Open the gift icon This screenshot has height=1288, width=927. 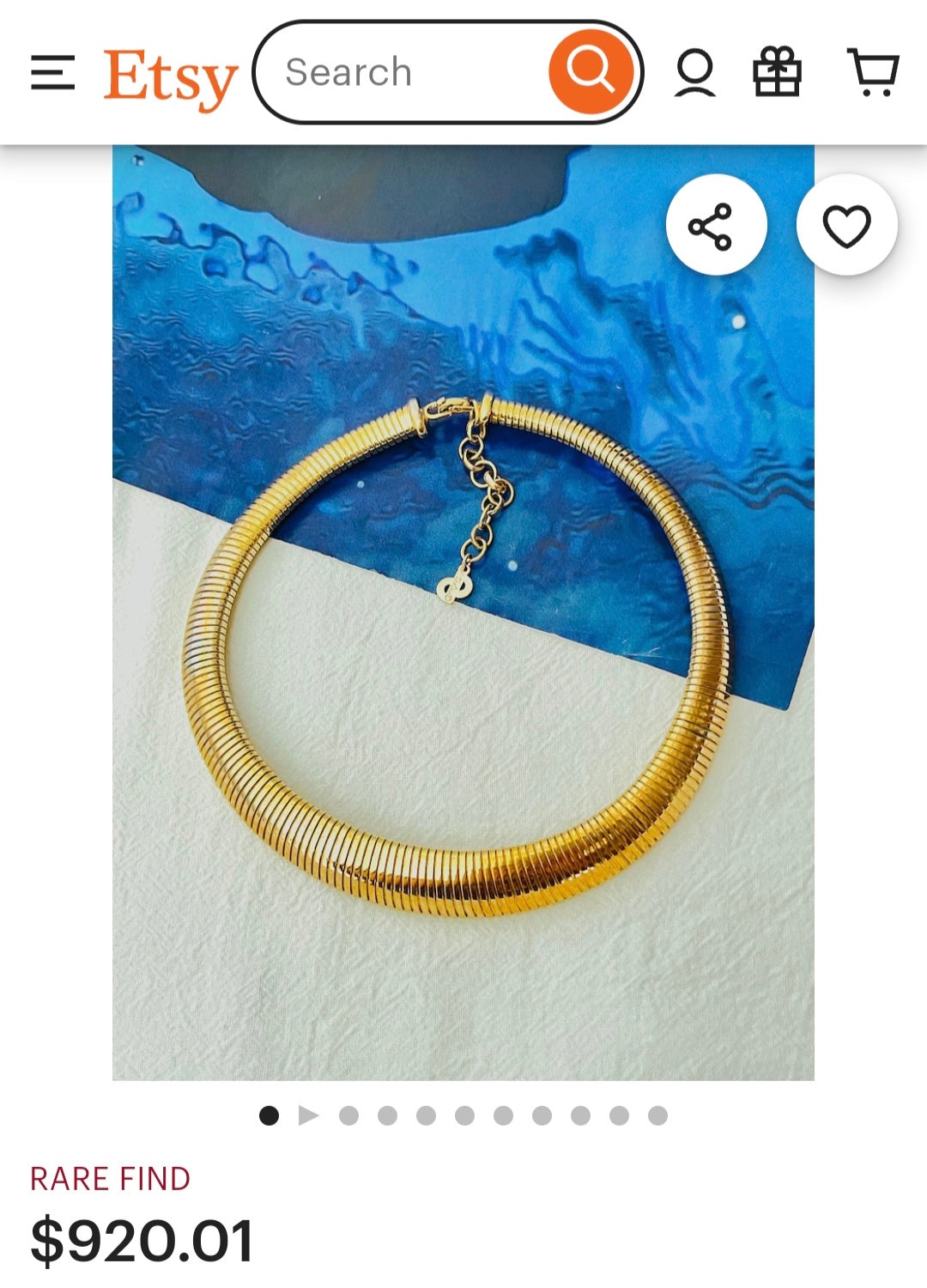coord(777,72)
